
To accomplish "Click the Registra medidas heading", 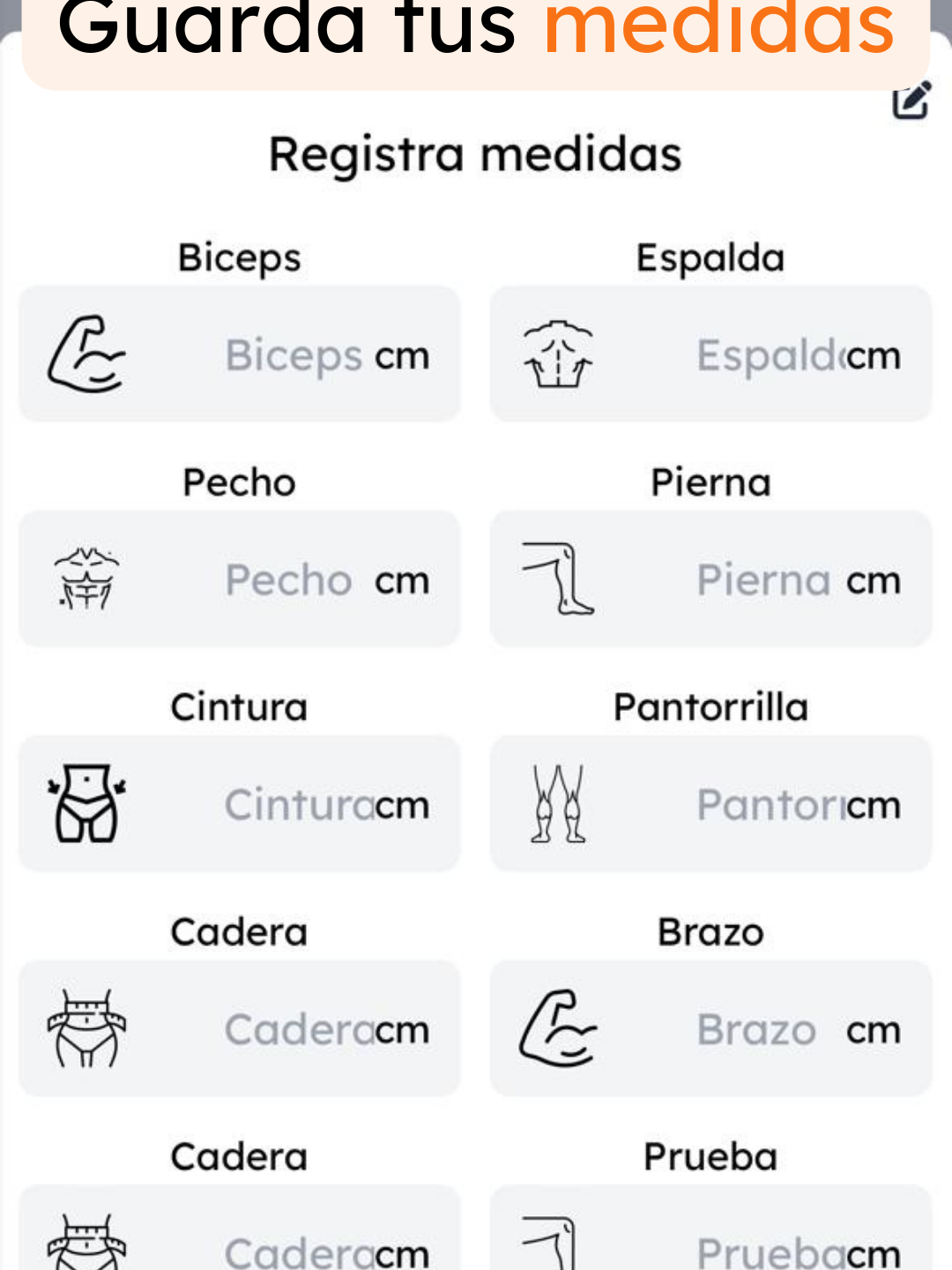I will [x=476, y=153].
